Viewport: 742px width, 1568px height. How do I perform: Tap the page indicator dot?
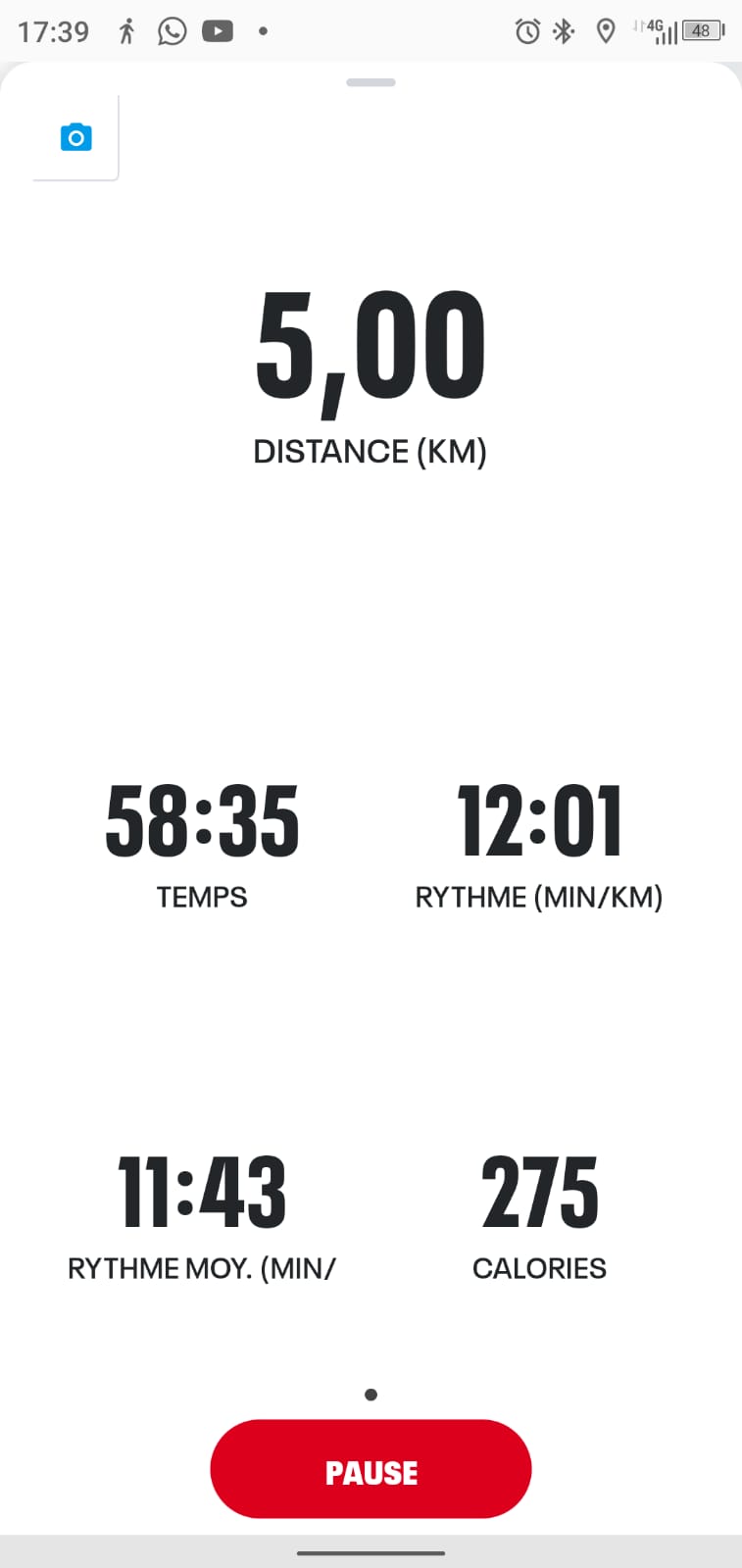[x=371, y=1395]
